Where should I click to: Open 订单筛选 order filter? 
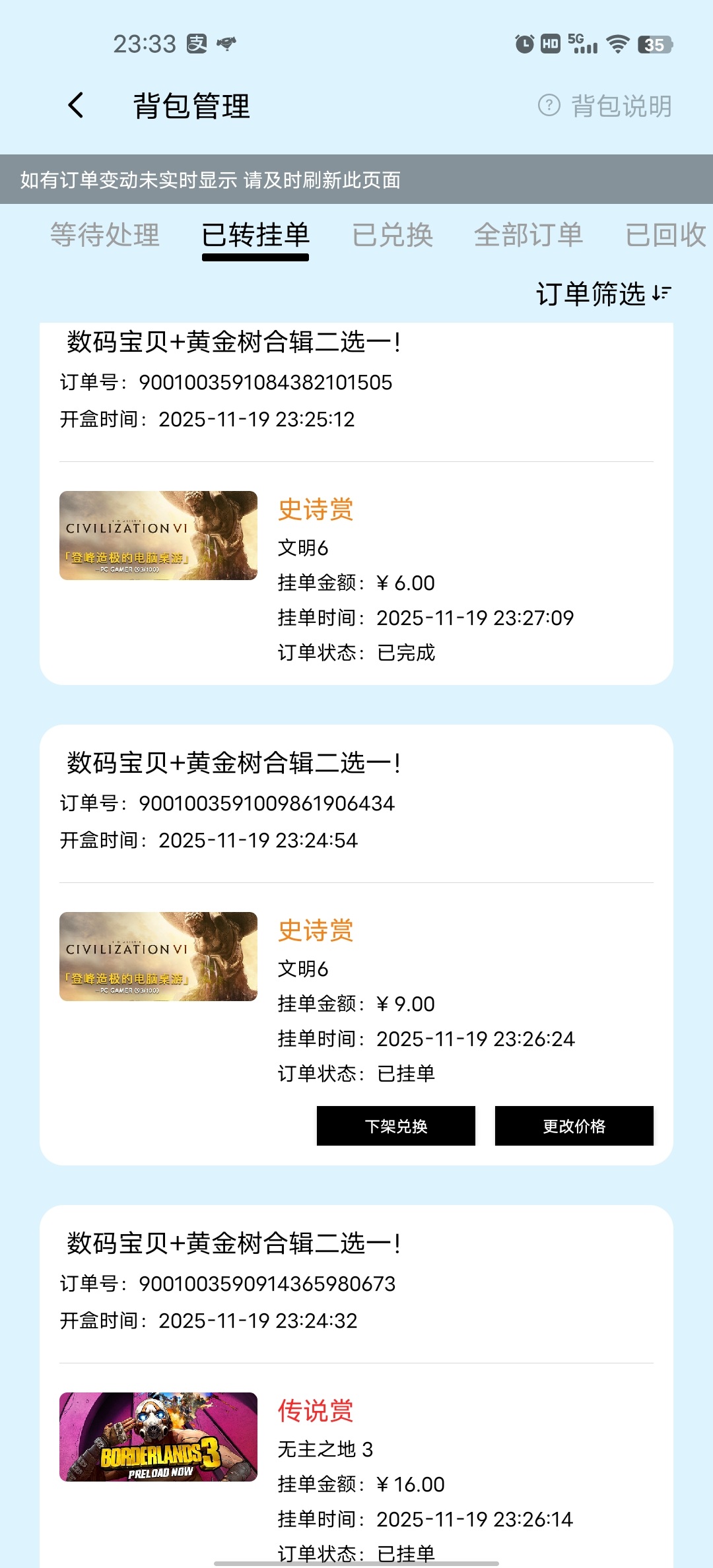tap(603, 294)
